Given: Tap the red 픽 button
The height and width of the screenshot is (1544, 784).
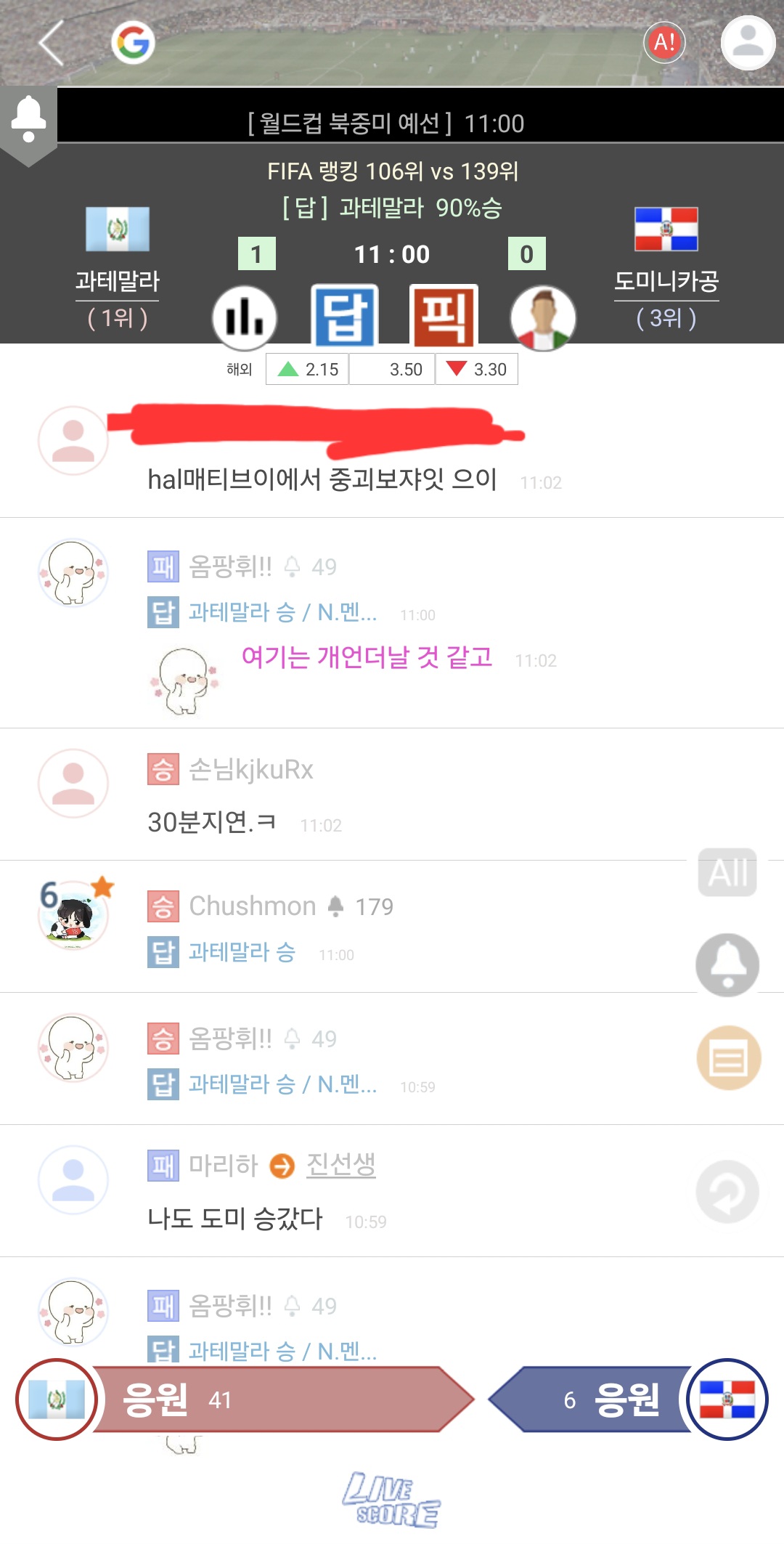Looking at the screenshot, I should [x=444, y=316].
